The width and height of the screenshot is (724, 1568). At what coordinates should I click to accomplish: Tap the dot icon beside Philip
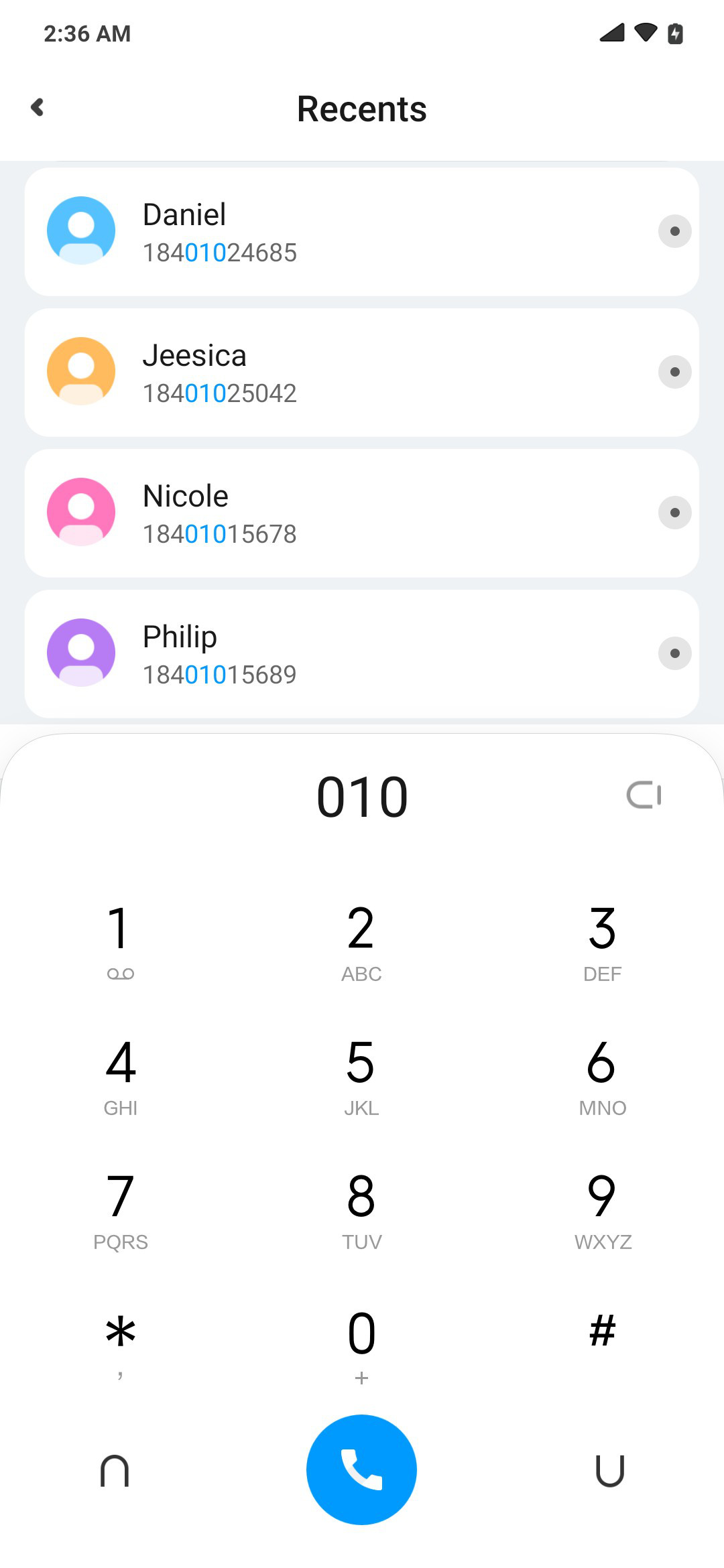675,653
